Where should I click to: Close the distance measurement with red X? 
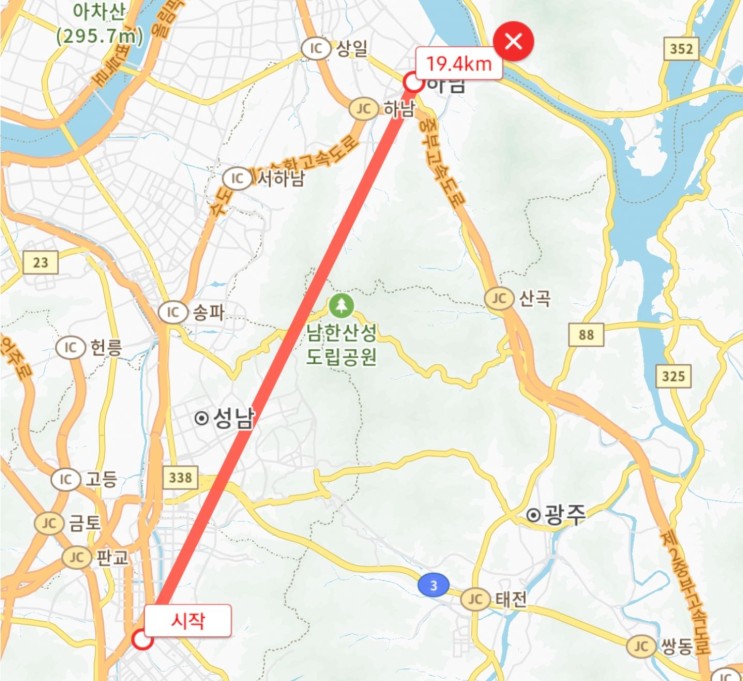(515, 42)
